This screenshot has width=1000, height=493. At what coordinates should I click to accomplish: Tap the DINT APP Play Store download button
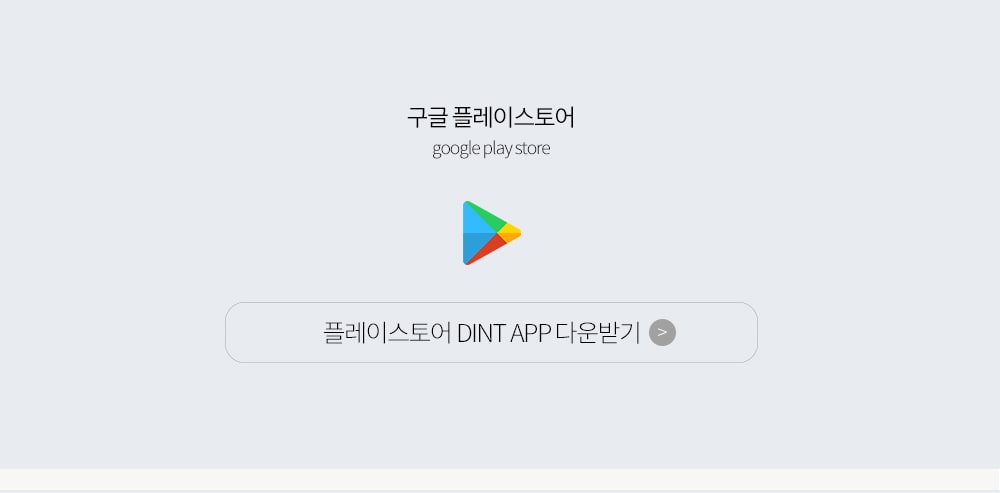(x=491, y=333)
